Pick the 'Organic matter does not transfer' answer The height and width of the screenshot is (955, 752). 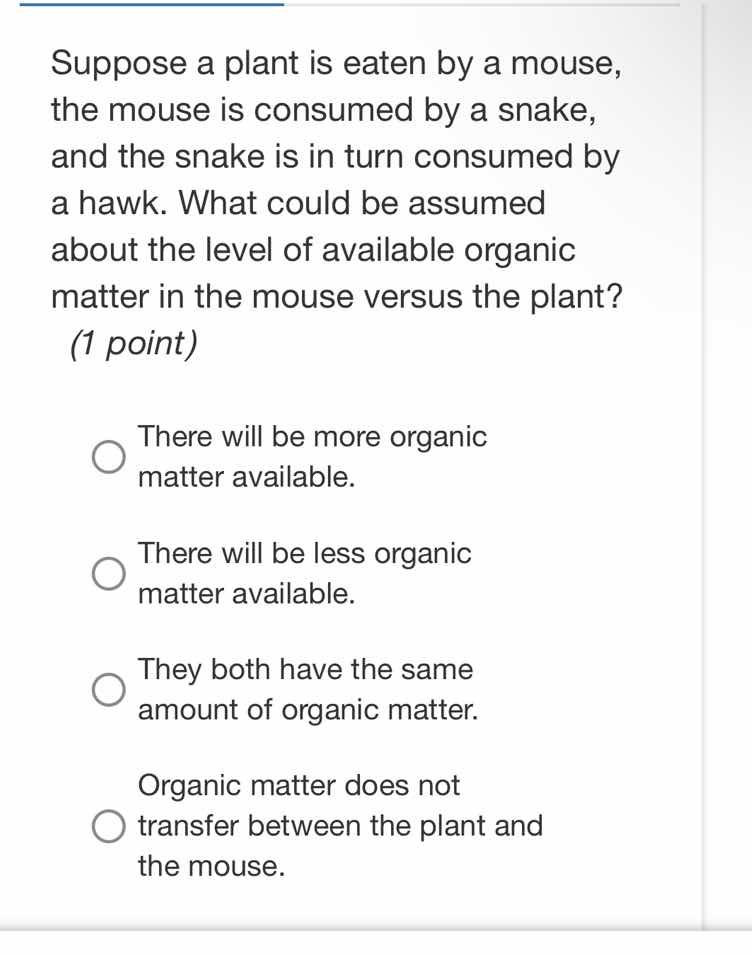[109, 825]
